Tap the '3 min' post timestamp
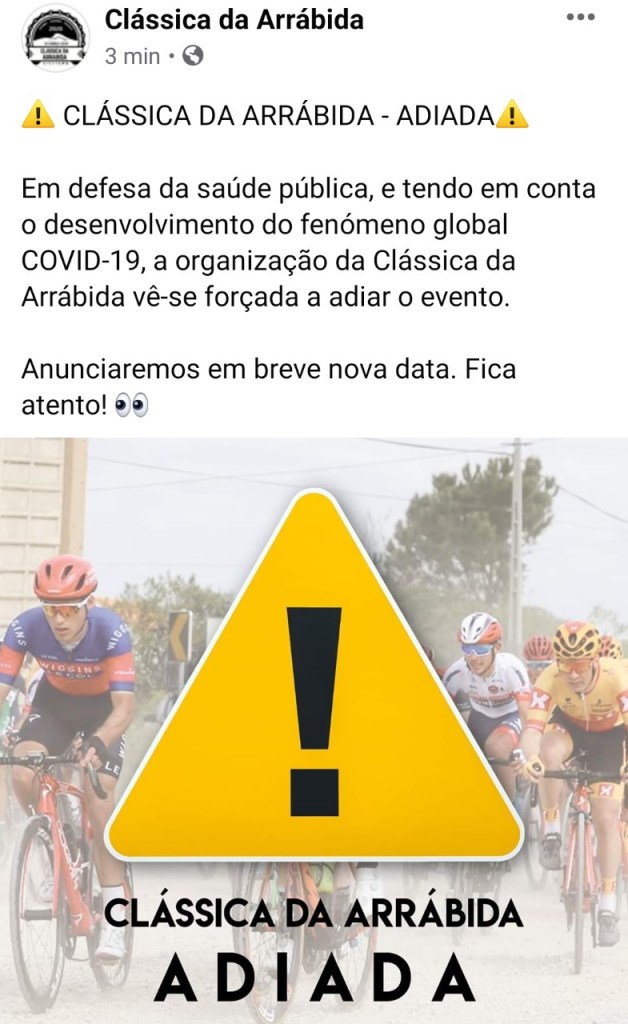Image resolution: width=628 pixels, height=1024 pixels. [x=132, y=57]
